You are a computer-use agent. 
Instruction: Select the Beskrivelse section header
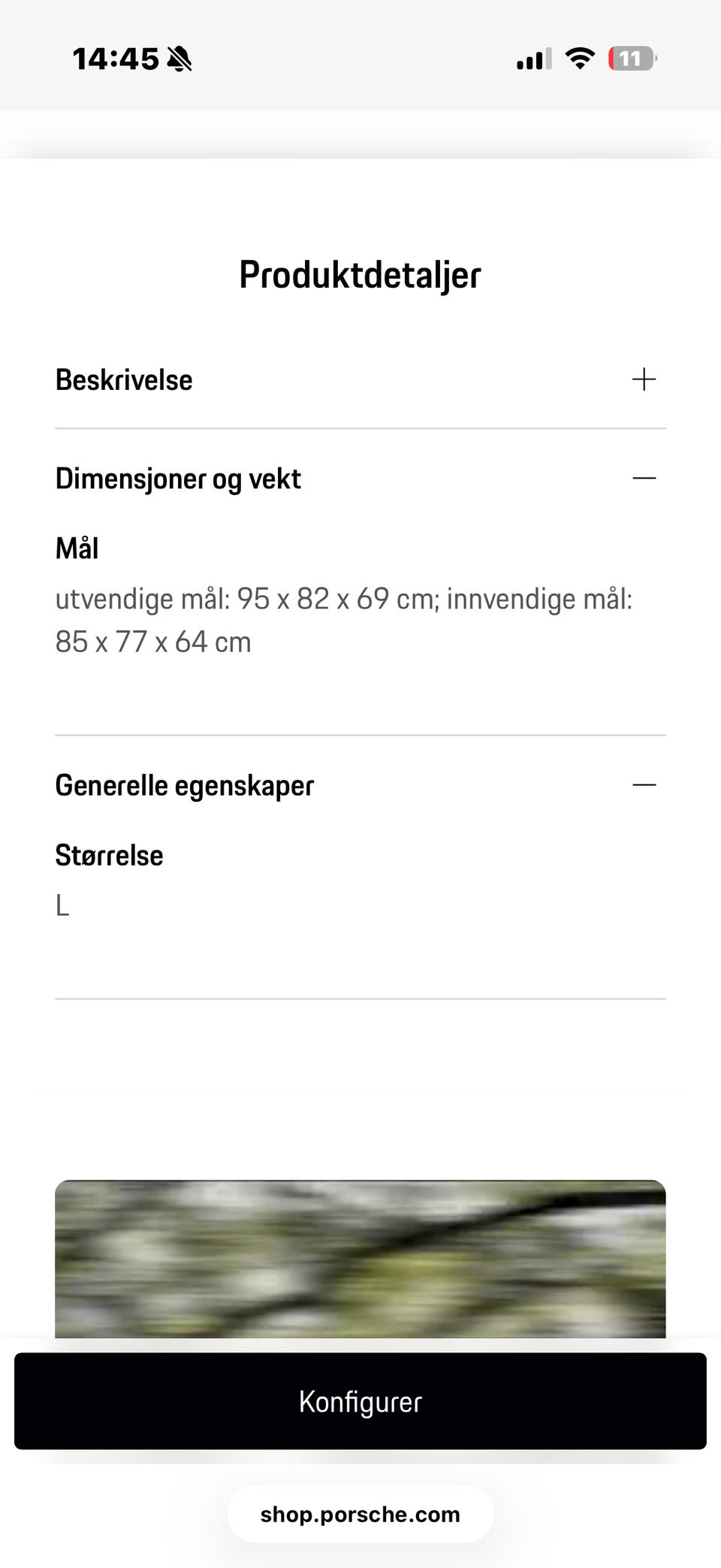point(123,379)
